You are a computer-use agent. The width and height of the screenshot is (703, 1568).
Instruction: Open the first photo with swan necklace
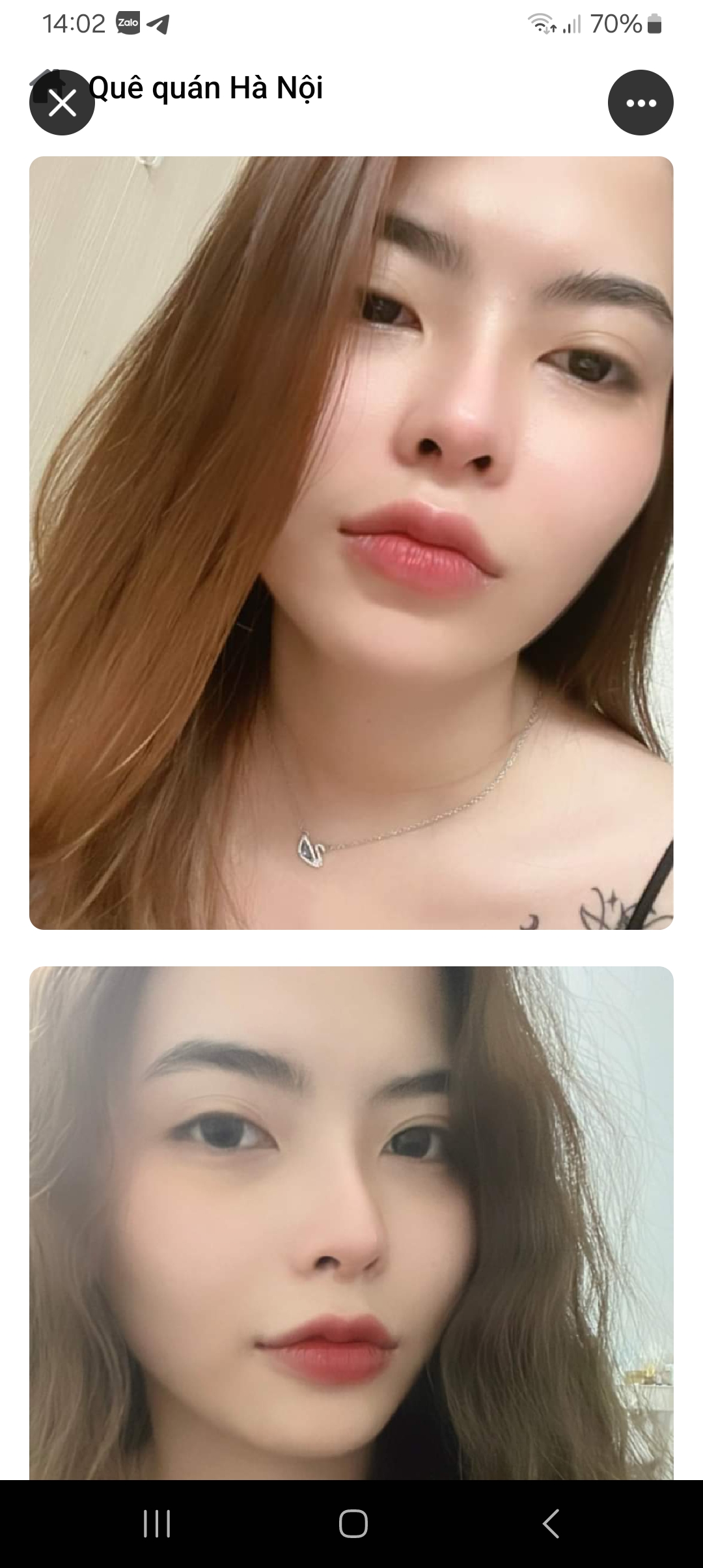point(351,542)
